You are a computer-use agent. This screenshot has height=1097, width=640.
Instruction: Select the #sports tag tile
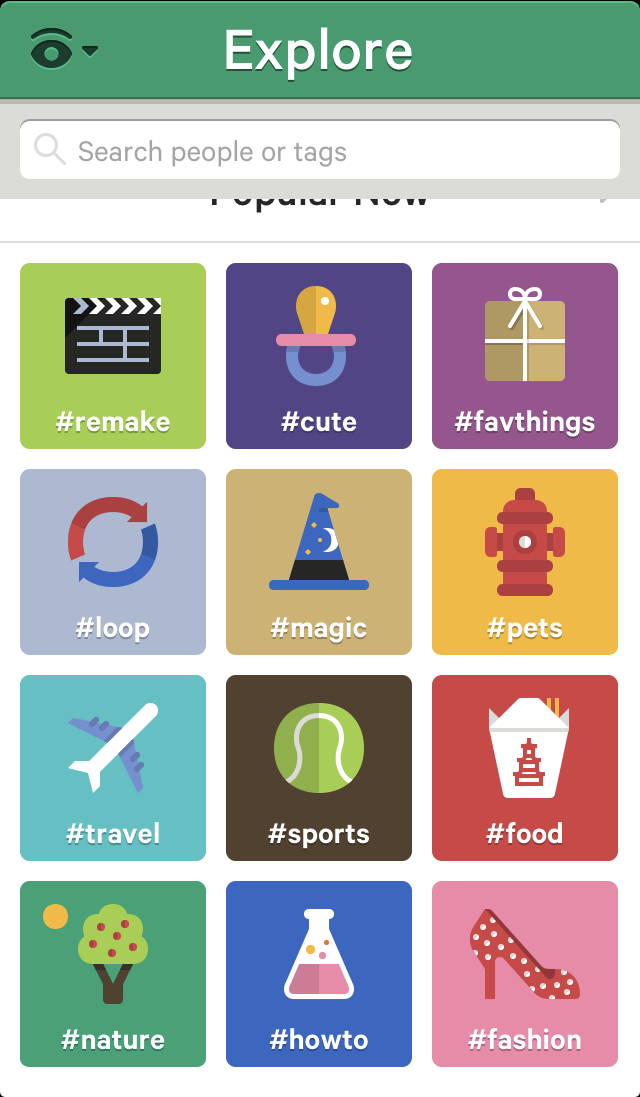(319, 768)
